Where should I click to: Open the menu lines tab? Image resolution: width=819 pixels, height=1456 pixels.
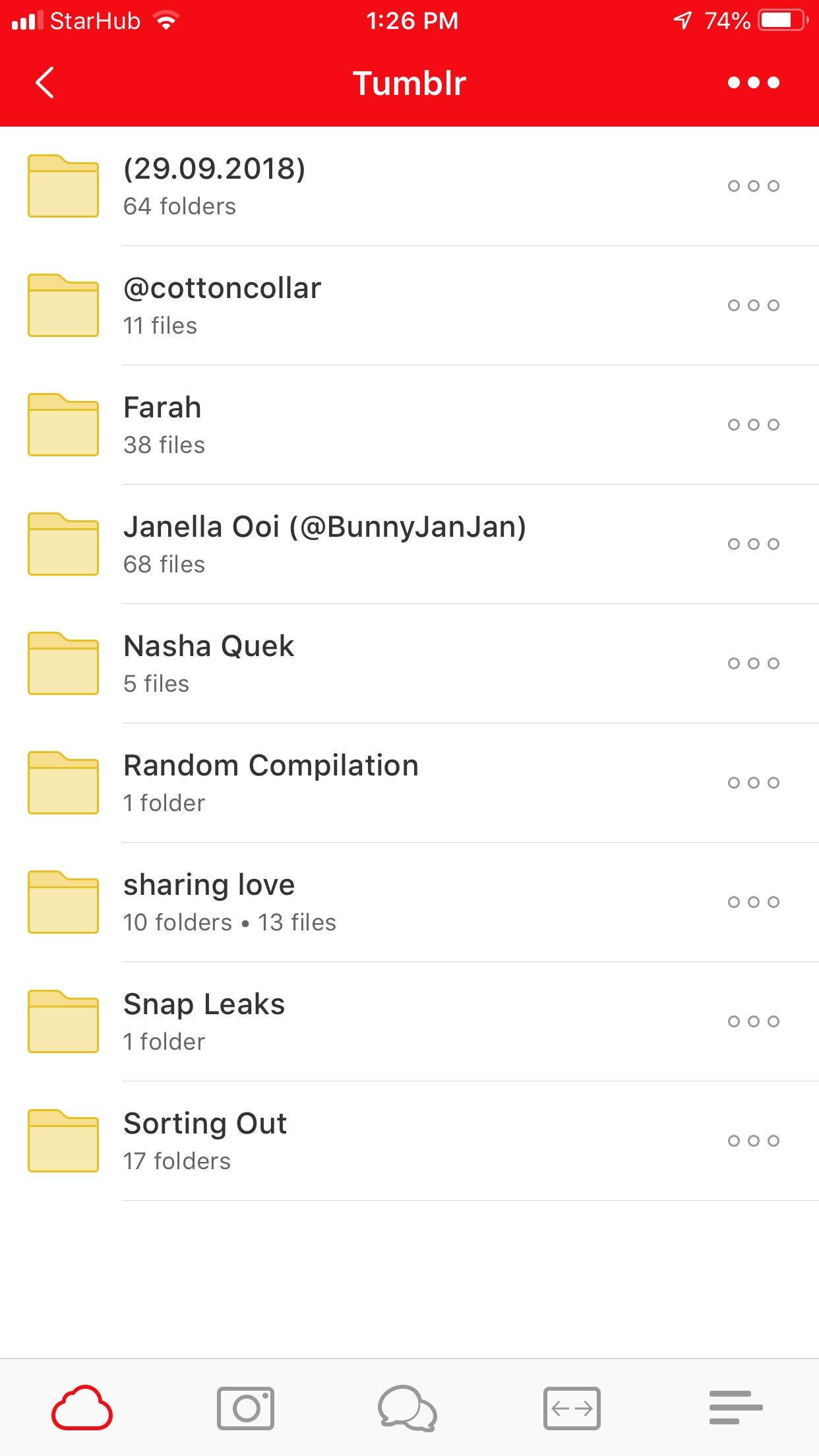[735, 1407]
